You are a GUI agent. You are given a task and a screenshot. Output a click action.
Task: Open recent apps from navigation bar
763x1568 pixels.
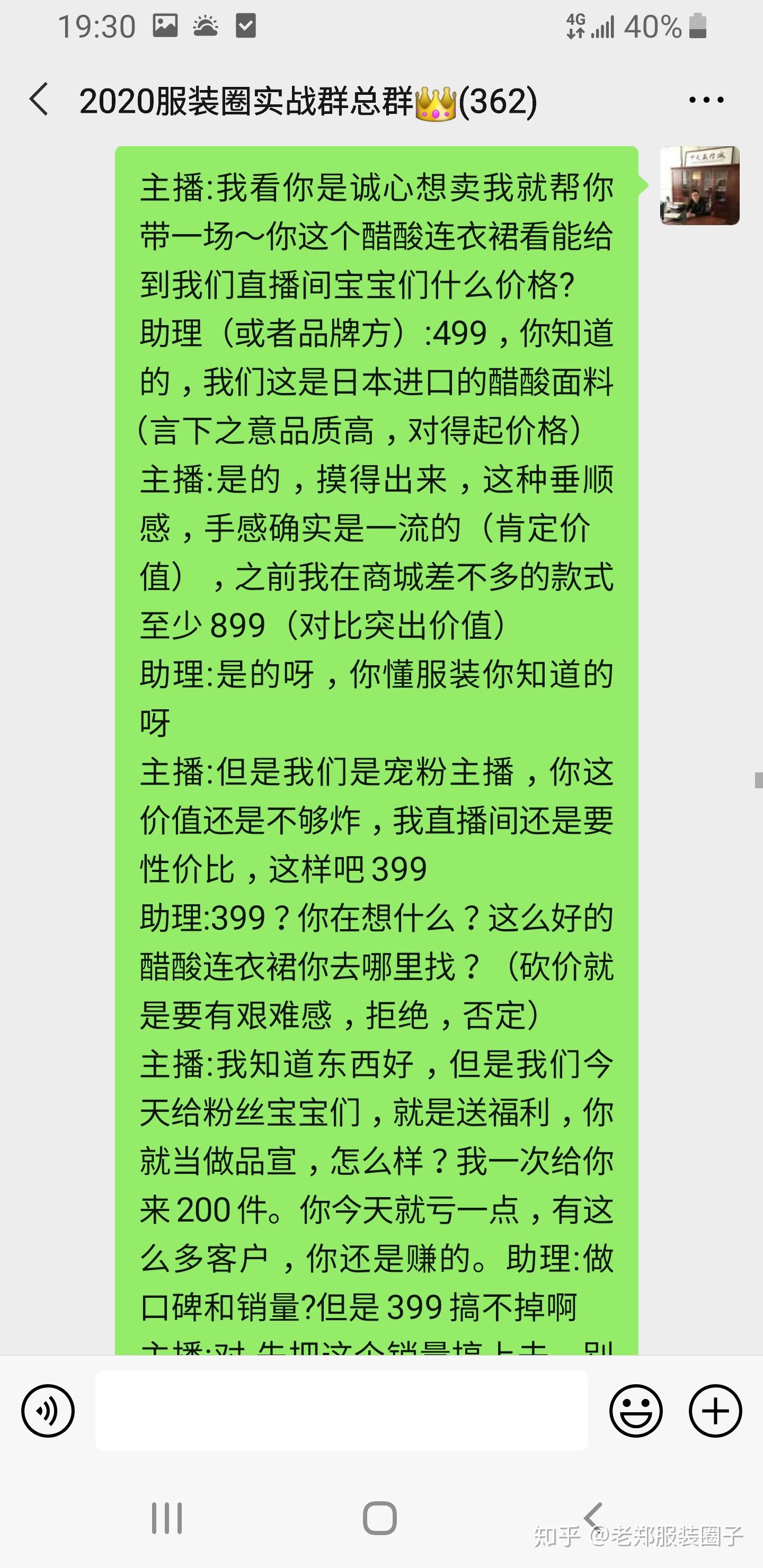167,1518
